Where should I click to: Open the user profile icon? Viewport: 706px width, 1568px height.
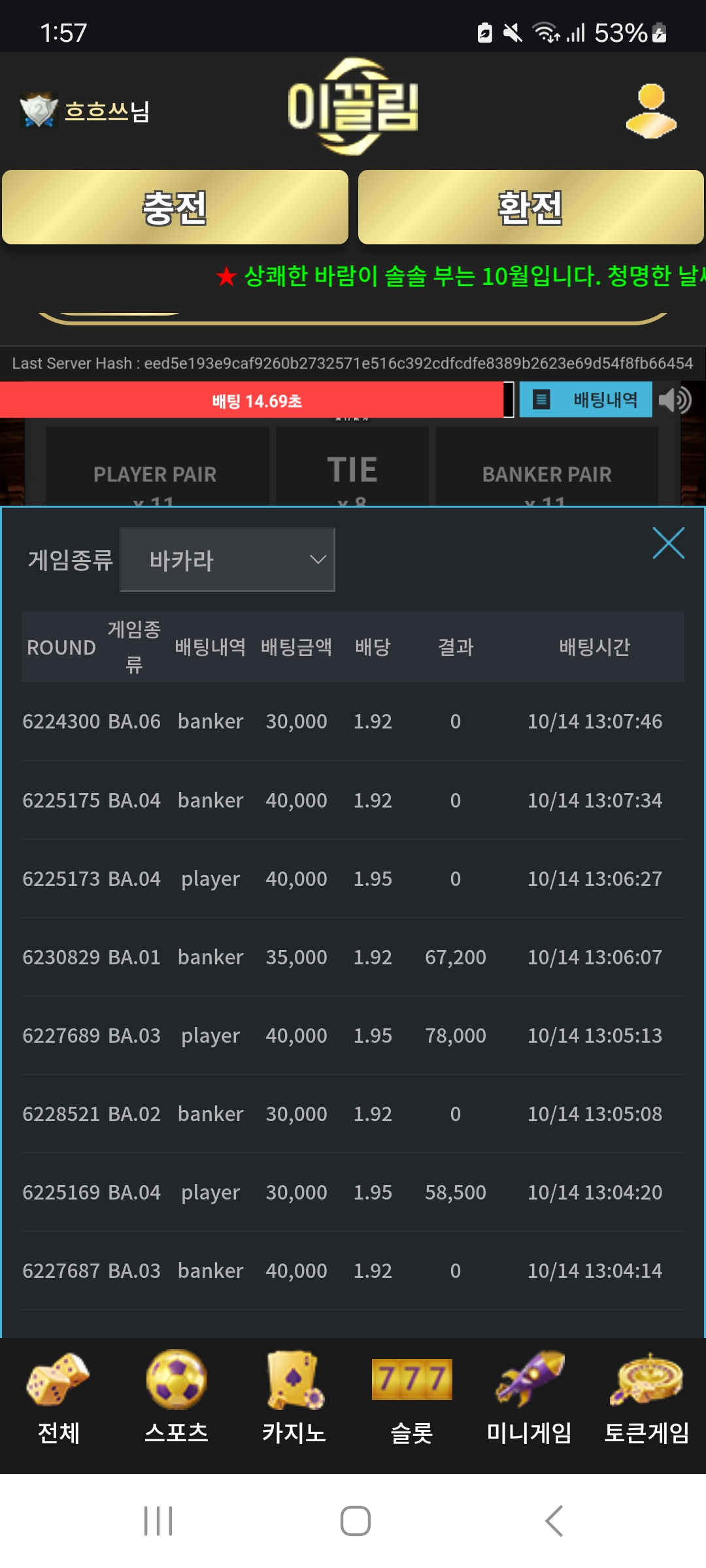click(x=651, y=111)
